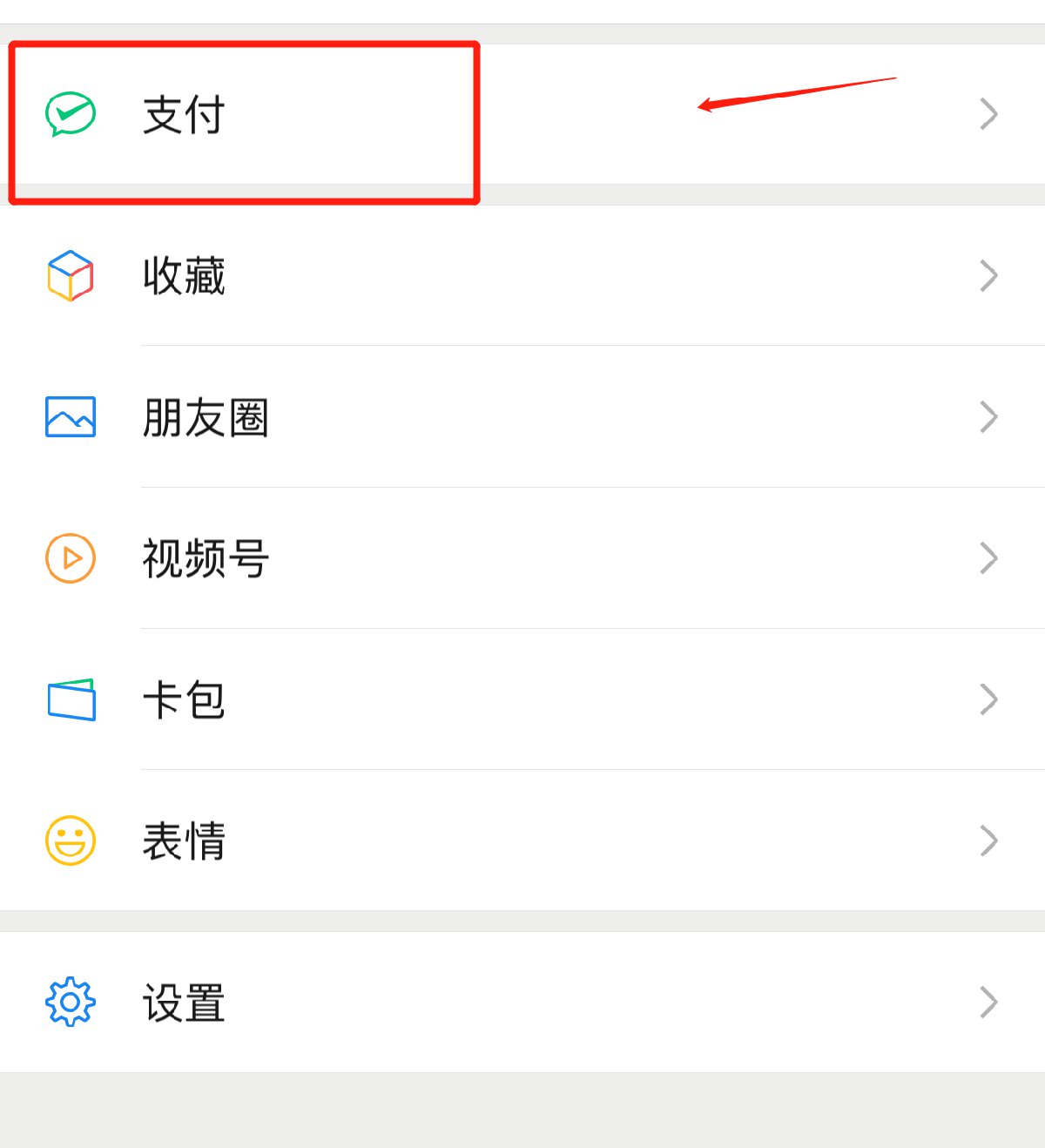This screenshot has height=1148, width=1045.
Task: Open 卡包 (Cards & Offers)
Action: point(184,699)
